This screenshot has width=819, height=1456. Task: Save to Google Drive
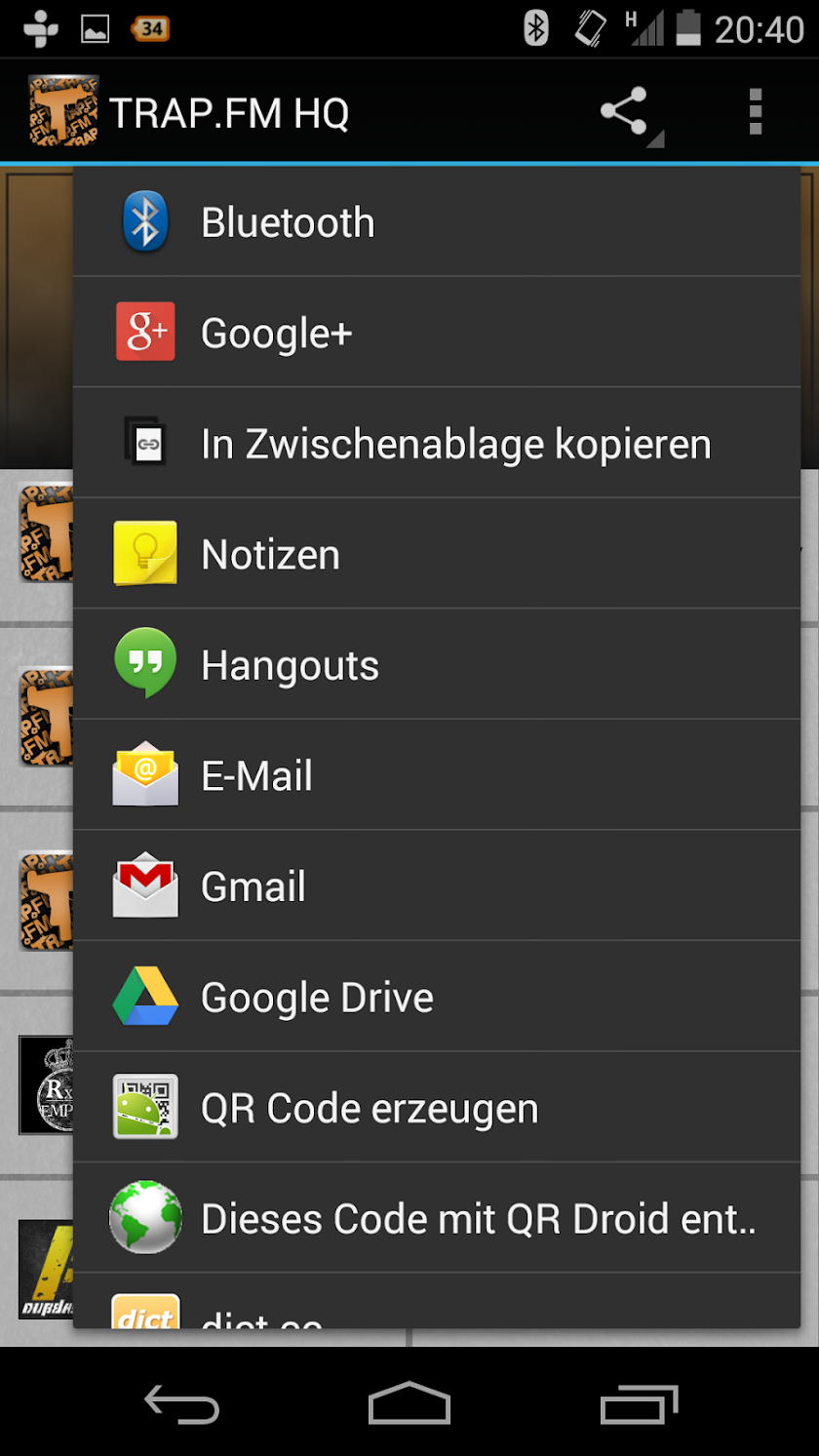click(436, 997)
